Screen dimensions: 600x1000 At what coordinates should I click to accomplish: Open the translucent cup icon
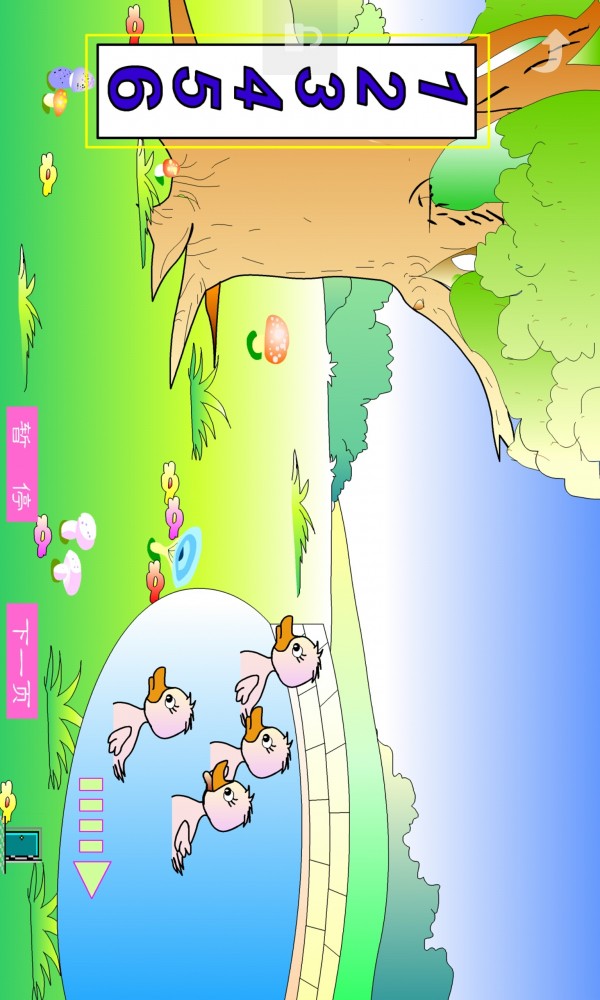(302, 38)
